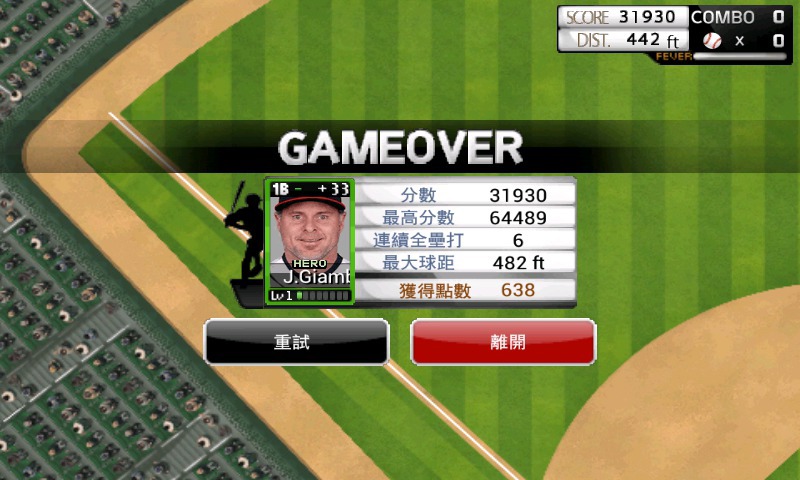Tap the red 離開 exit button

[x=503, y=342]
